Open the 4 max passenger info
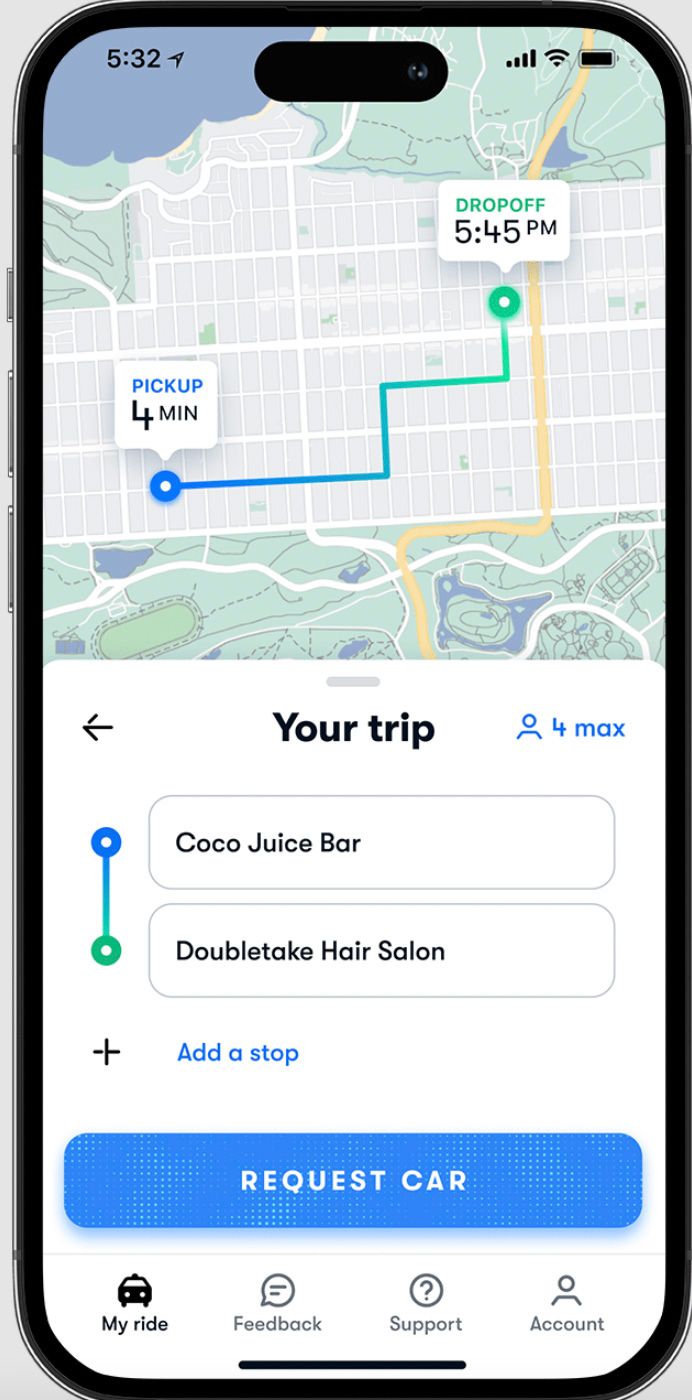692x1400 pixels. pos(571,728)
